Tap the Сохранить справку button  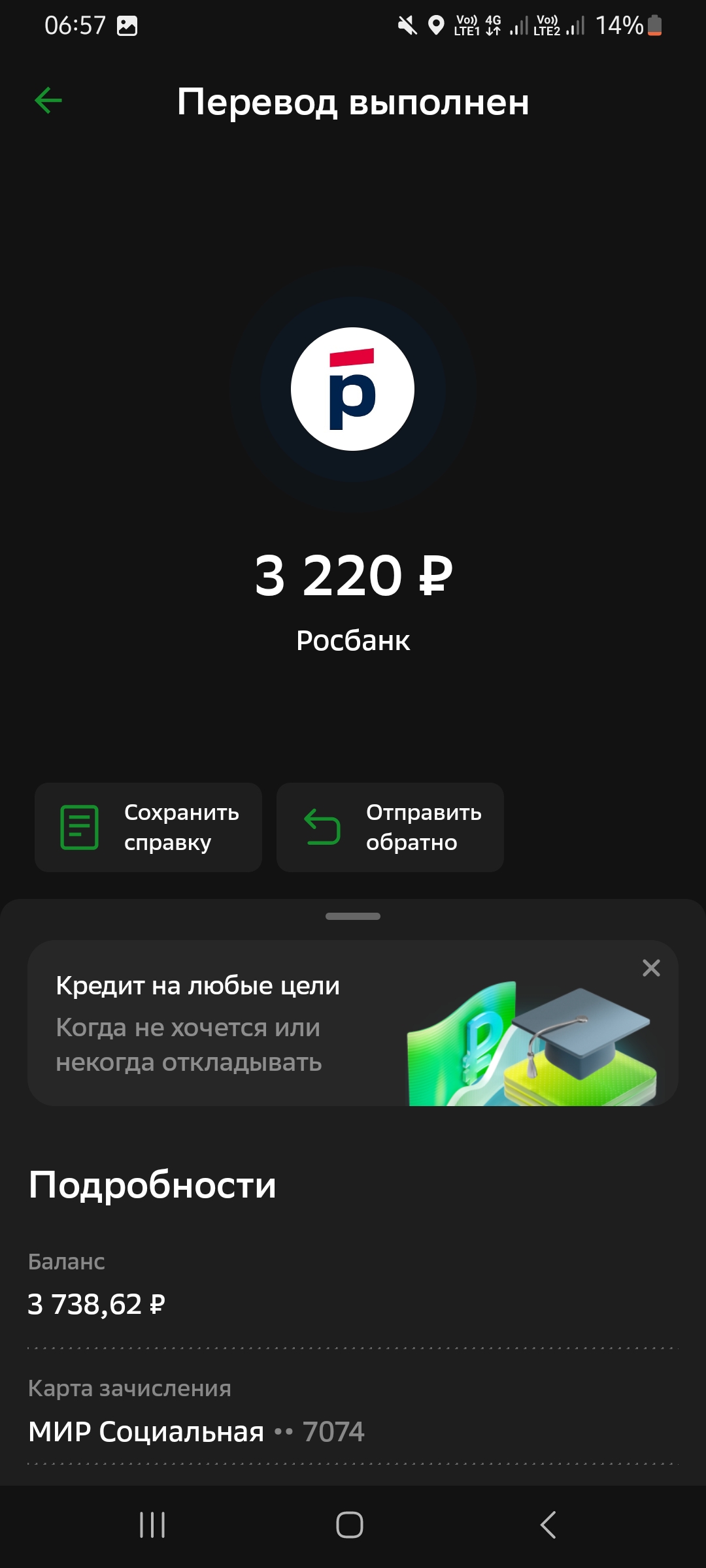pos(148,827)
